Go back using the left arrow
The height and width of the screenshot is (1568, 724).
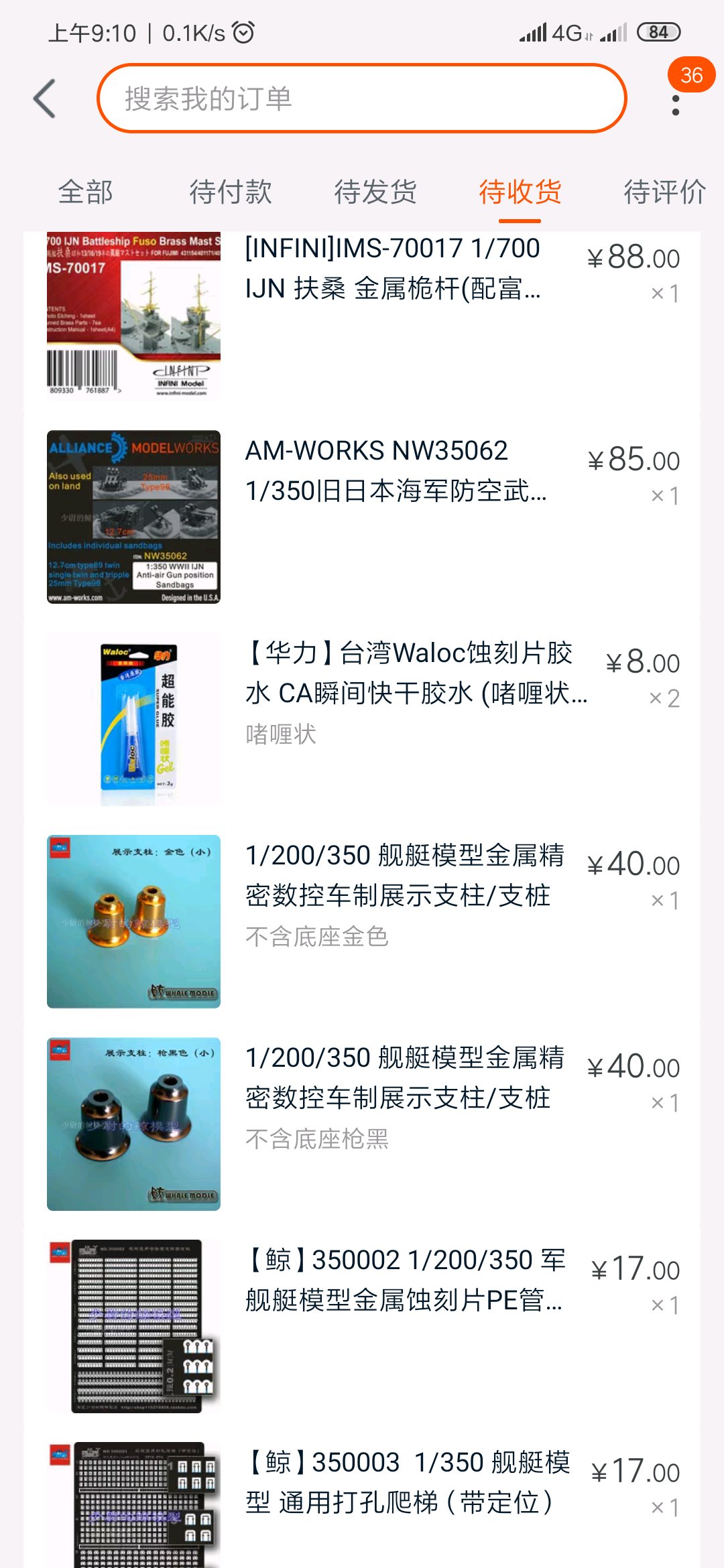[44, 99]
